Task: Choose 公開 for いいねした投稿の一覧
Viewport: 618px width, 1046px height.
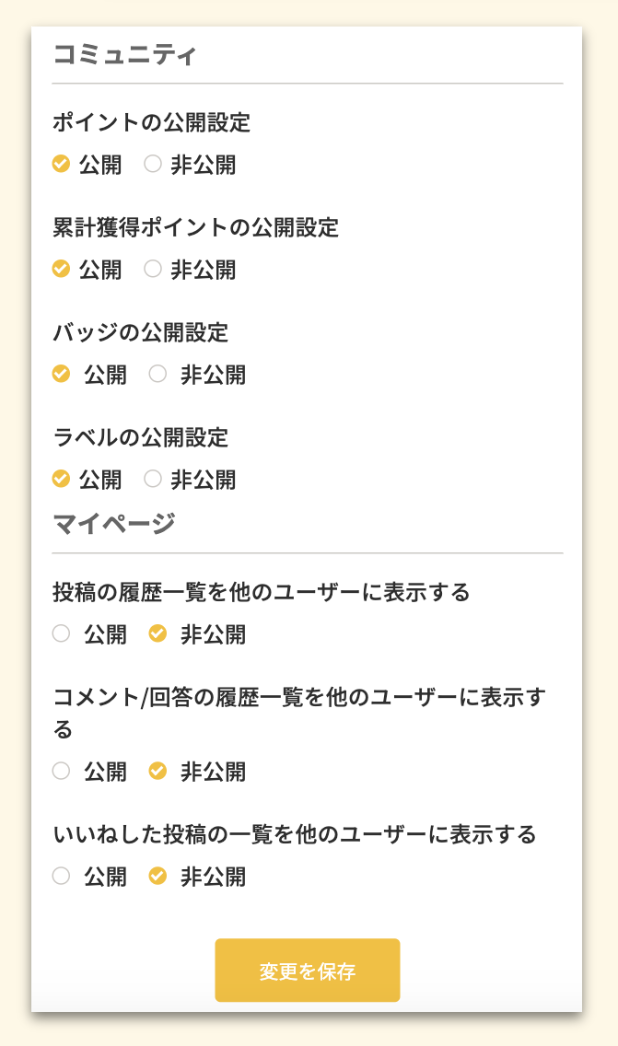Action: [x=61, y=877]
